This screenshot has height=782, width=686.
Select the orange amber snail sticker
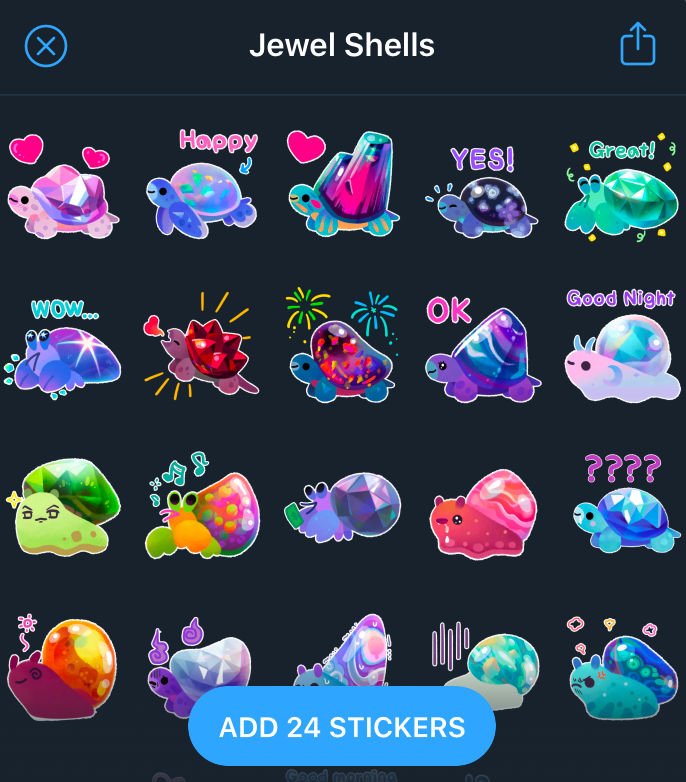coord(62,667)
